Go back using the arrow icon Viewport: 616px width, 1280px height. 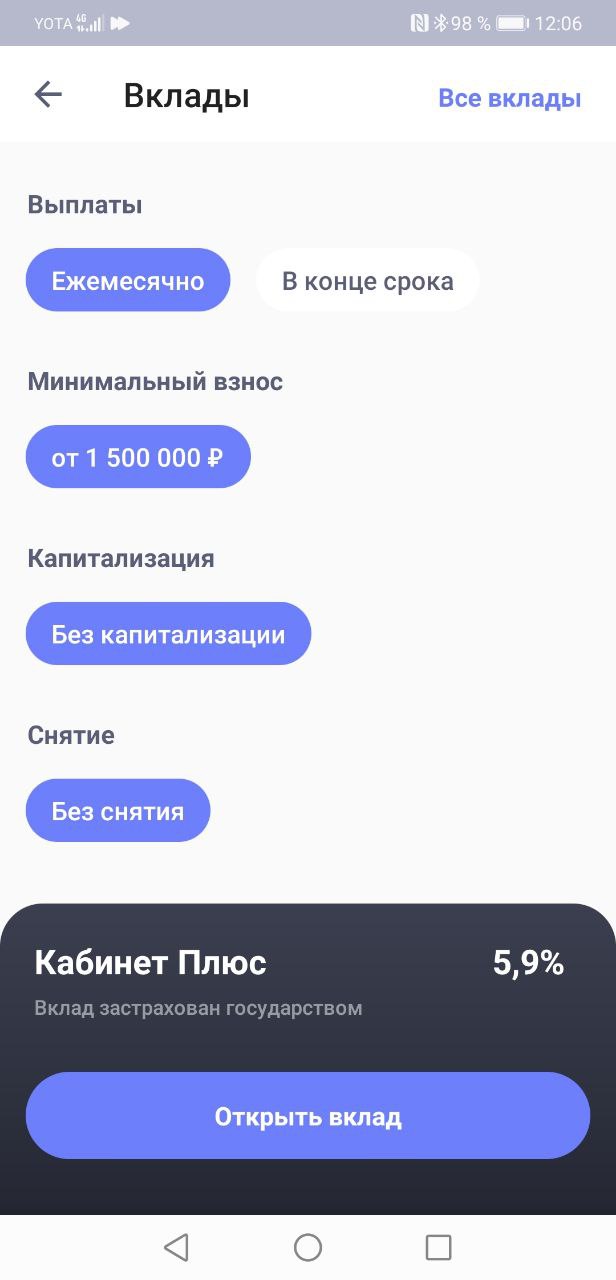48,95
